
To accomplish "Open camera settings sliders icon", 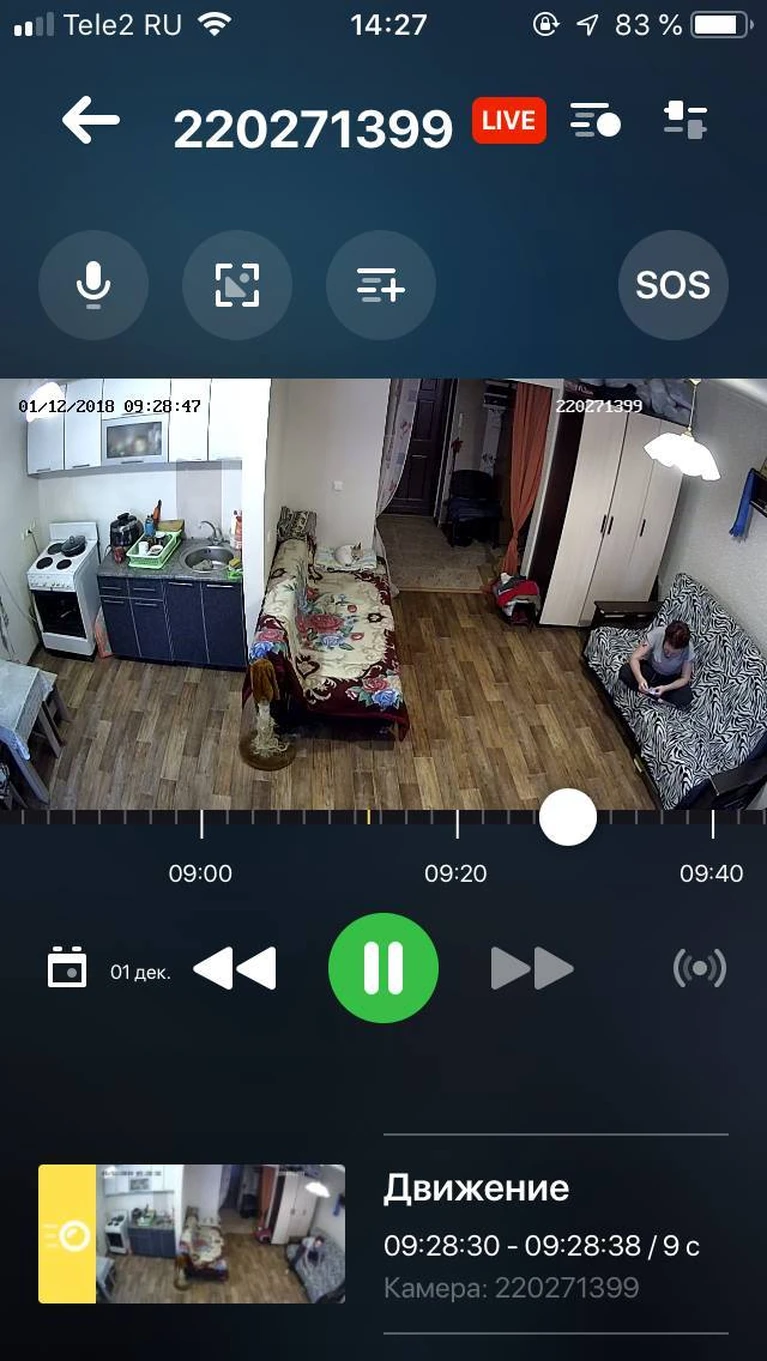I will [685, 120].
